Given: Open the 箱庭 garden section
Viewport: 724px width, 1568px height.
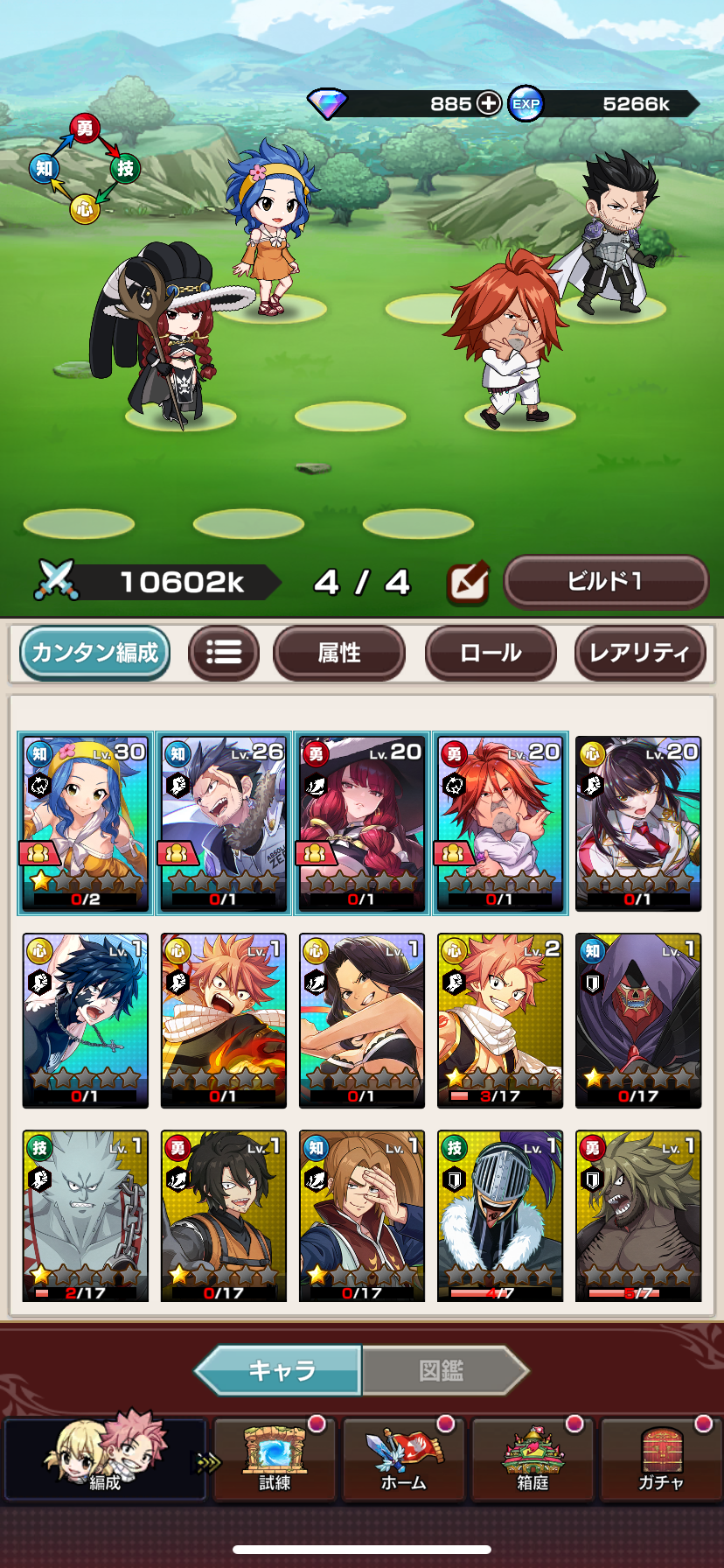Looking at the screenshot, I should [x=533, y=1459].
